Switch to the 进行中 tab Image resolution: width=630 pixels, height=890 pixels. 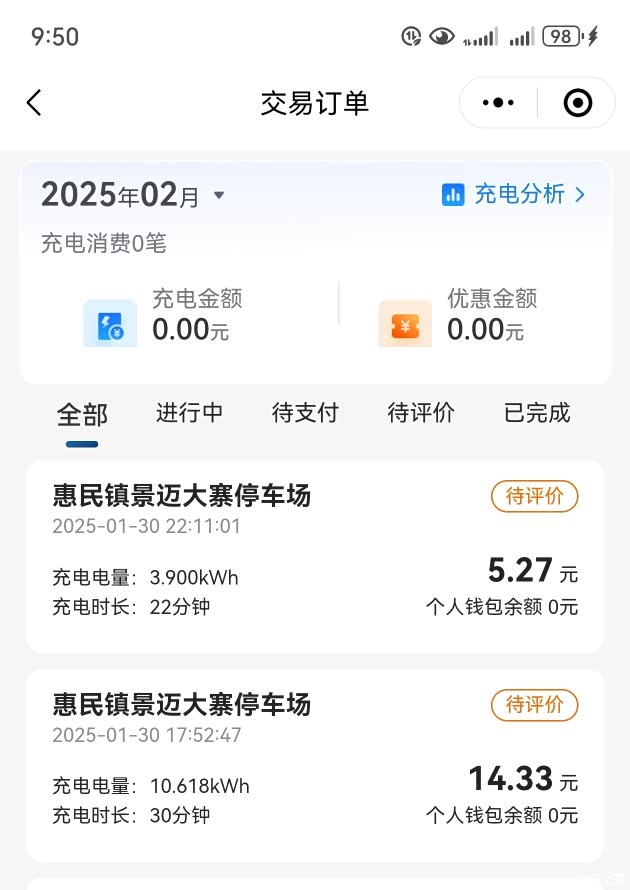click(189, 413)
